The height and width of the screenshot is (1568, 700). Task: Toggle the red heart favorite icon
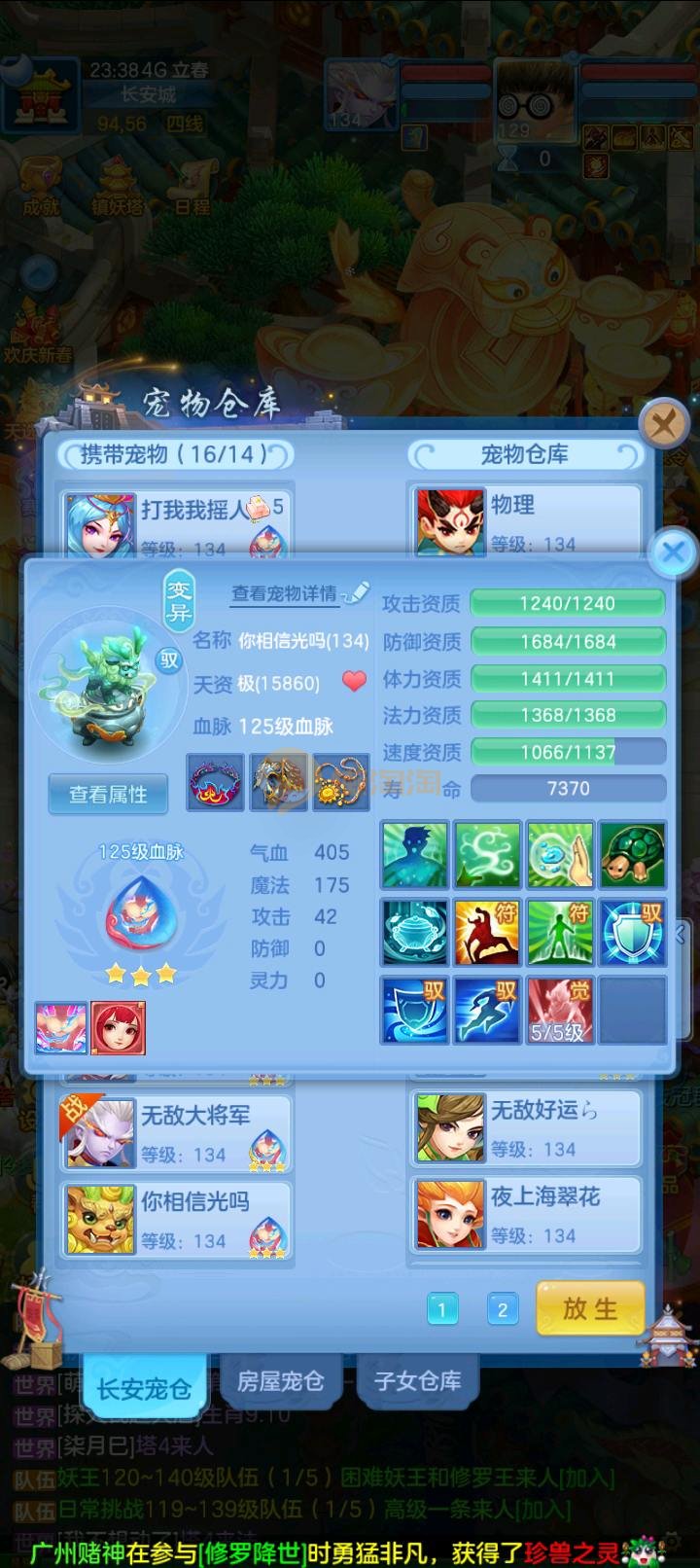pos(355,682)
